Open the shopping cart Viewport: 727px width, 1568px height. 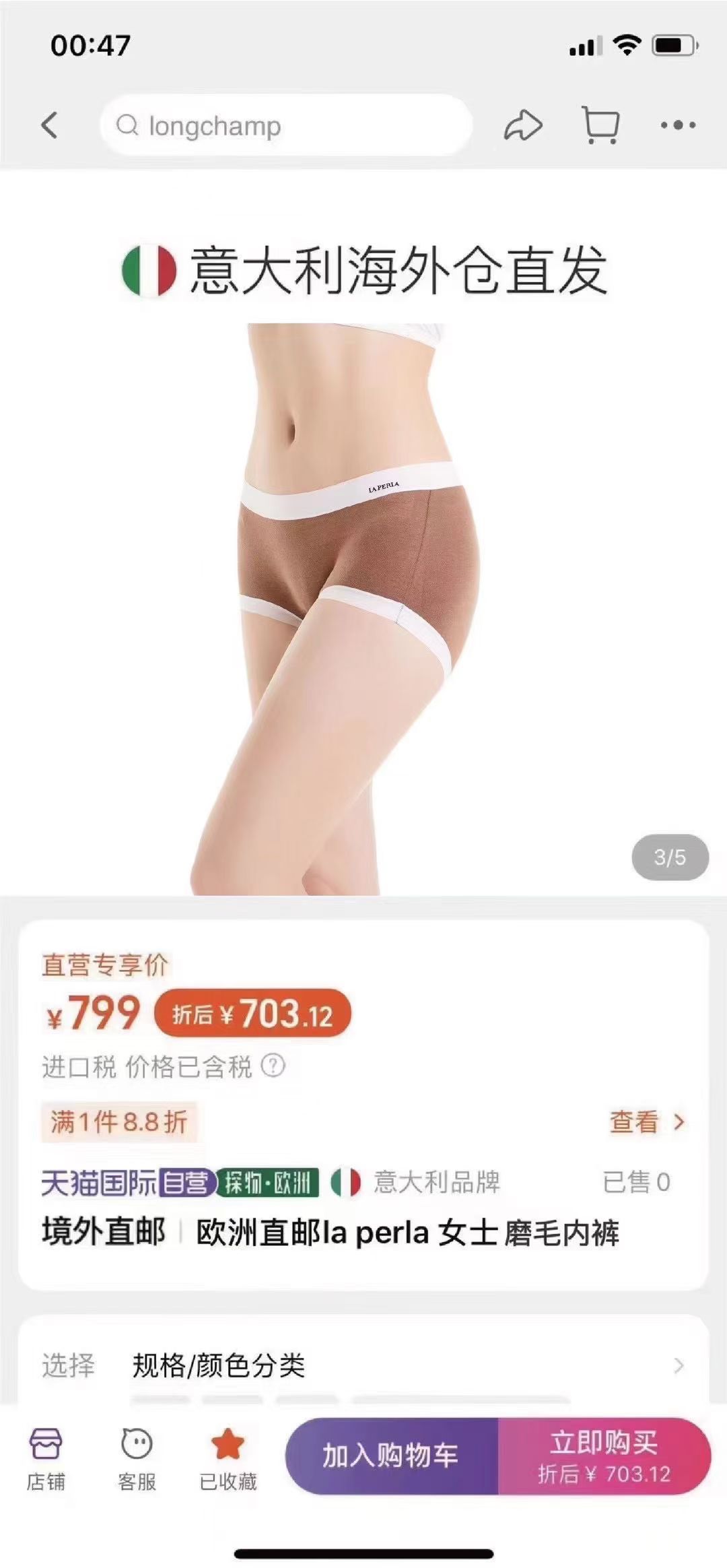pos(600,125)
